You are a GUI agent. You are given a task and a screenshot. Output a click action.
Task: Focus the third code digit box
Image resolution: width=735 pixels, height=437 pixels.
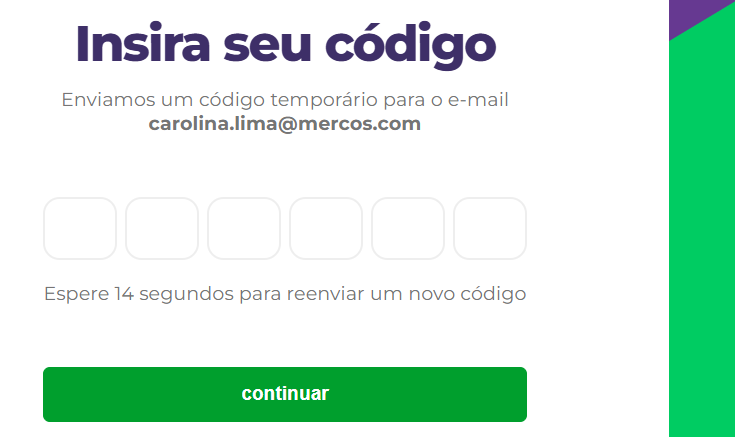[x=244, y=229]
